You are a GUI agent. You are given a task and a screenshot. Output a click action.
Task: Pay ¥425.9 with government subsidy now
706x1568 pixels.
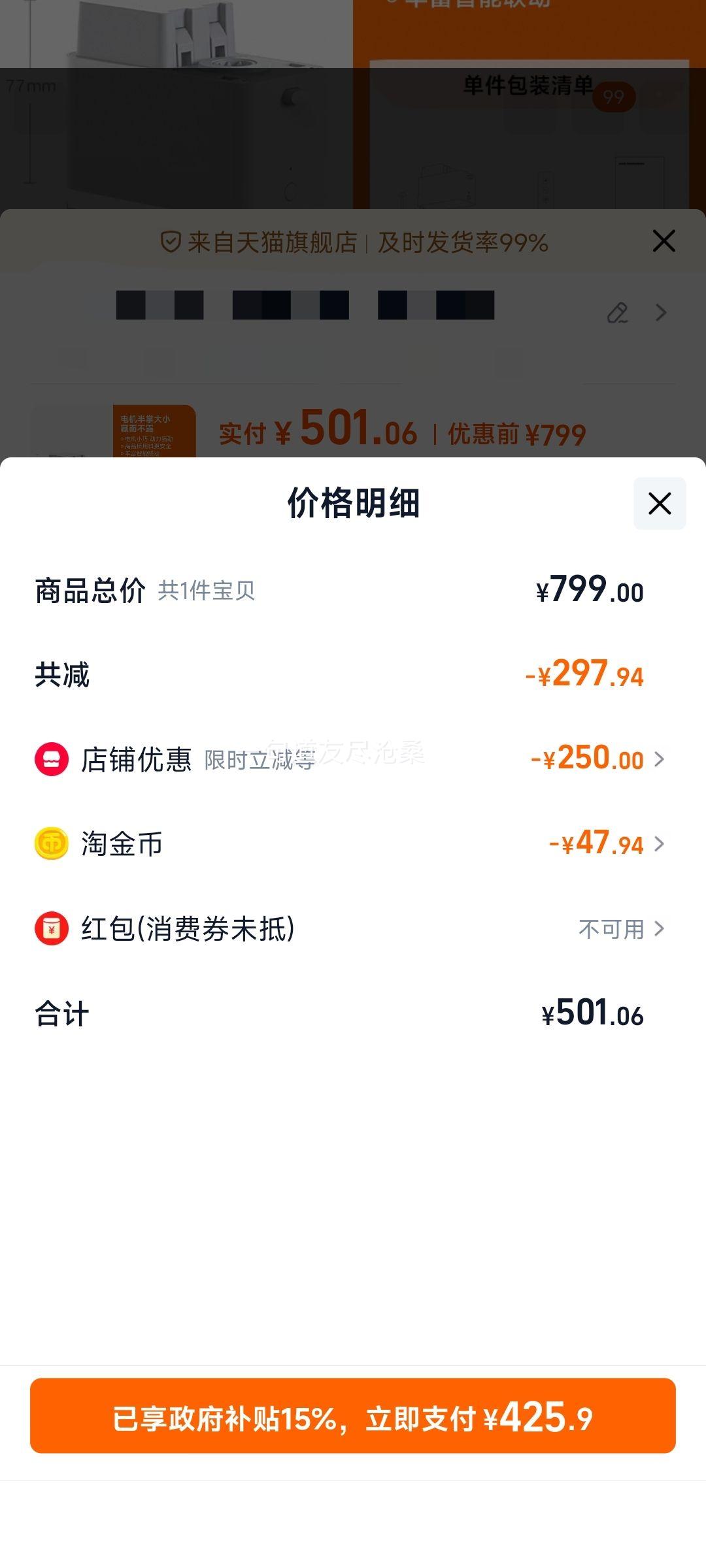tap(353, 1416)
